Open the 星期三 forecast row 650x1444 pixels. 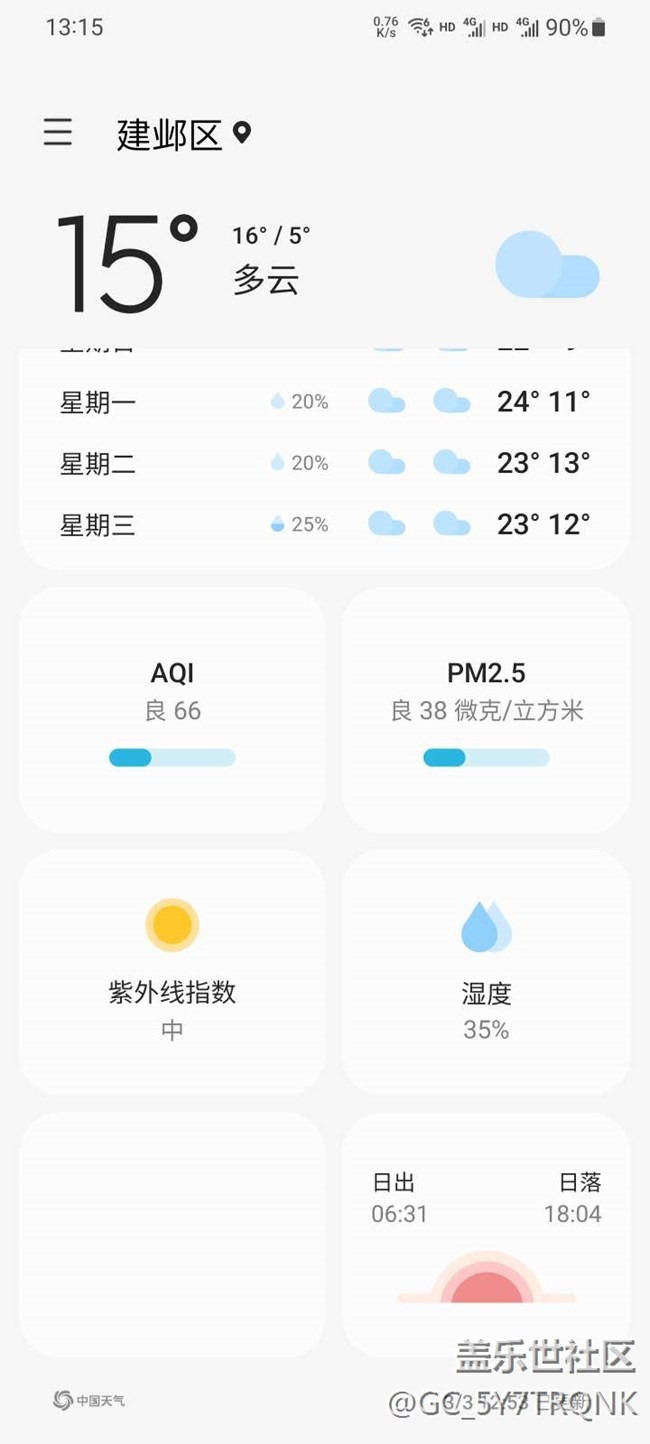coord(325,524)
